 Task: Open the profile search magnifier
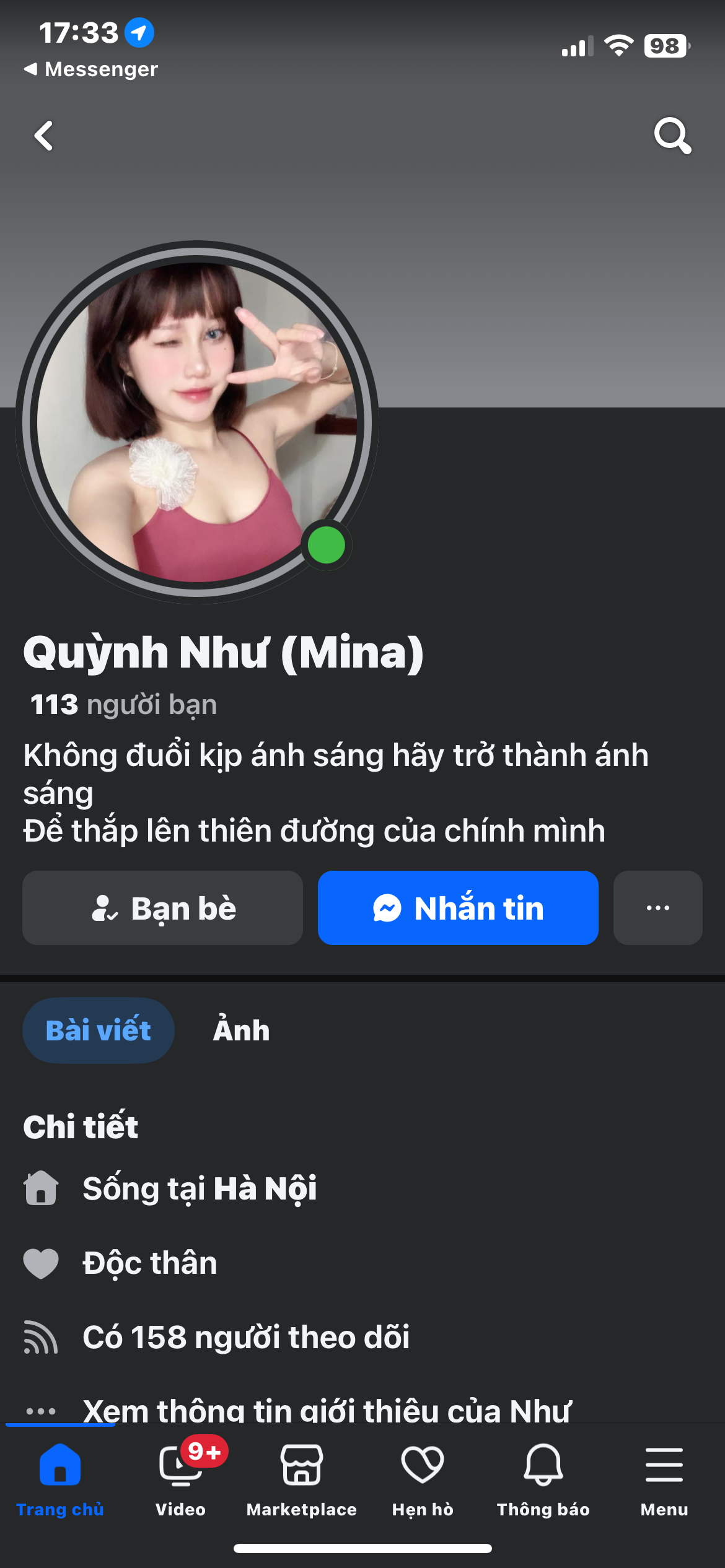(x=672, y=136)
